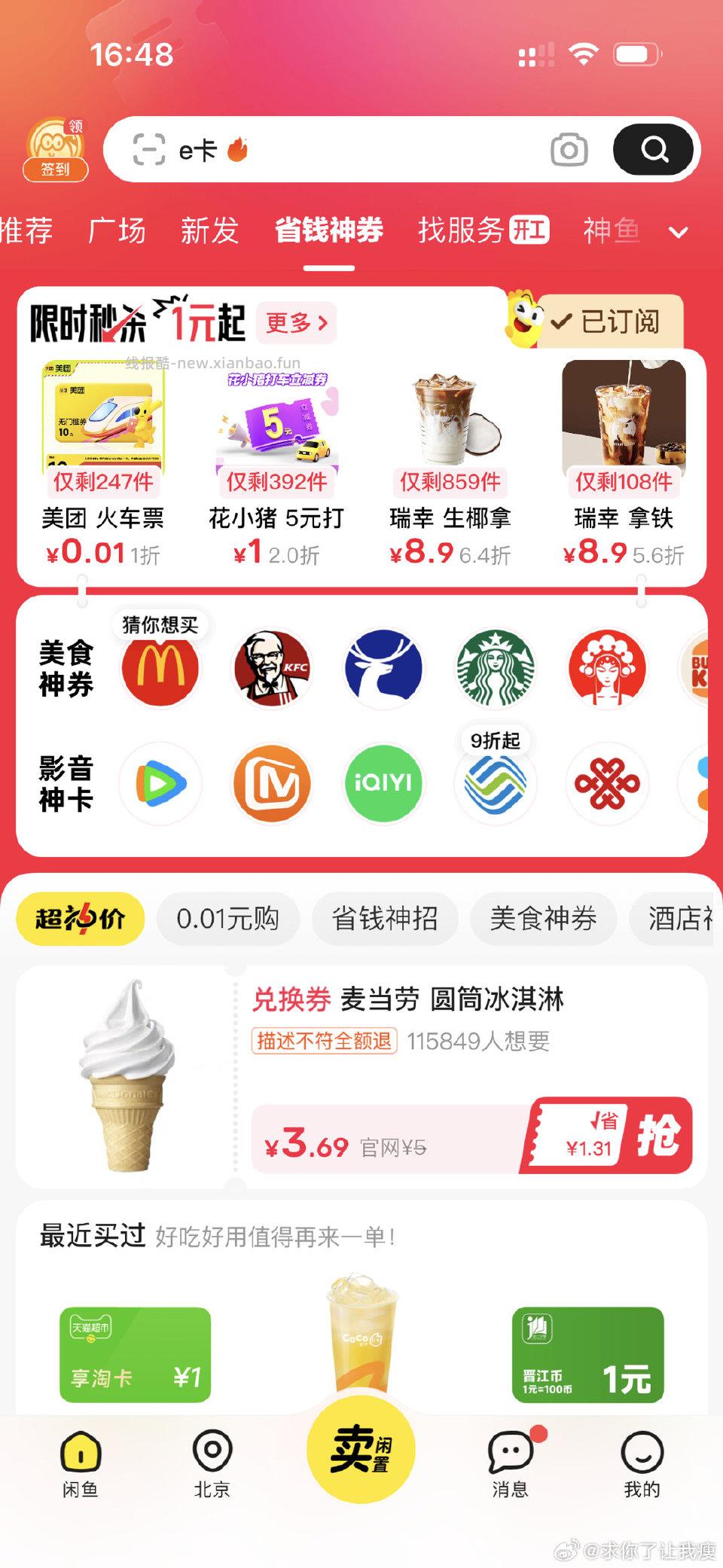Tap the Mango TV icon

[272, 783]
